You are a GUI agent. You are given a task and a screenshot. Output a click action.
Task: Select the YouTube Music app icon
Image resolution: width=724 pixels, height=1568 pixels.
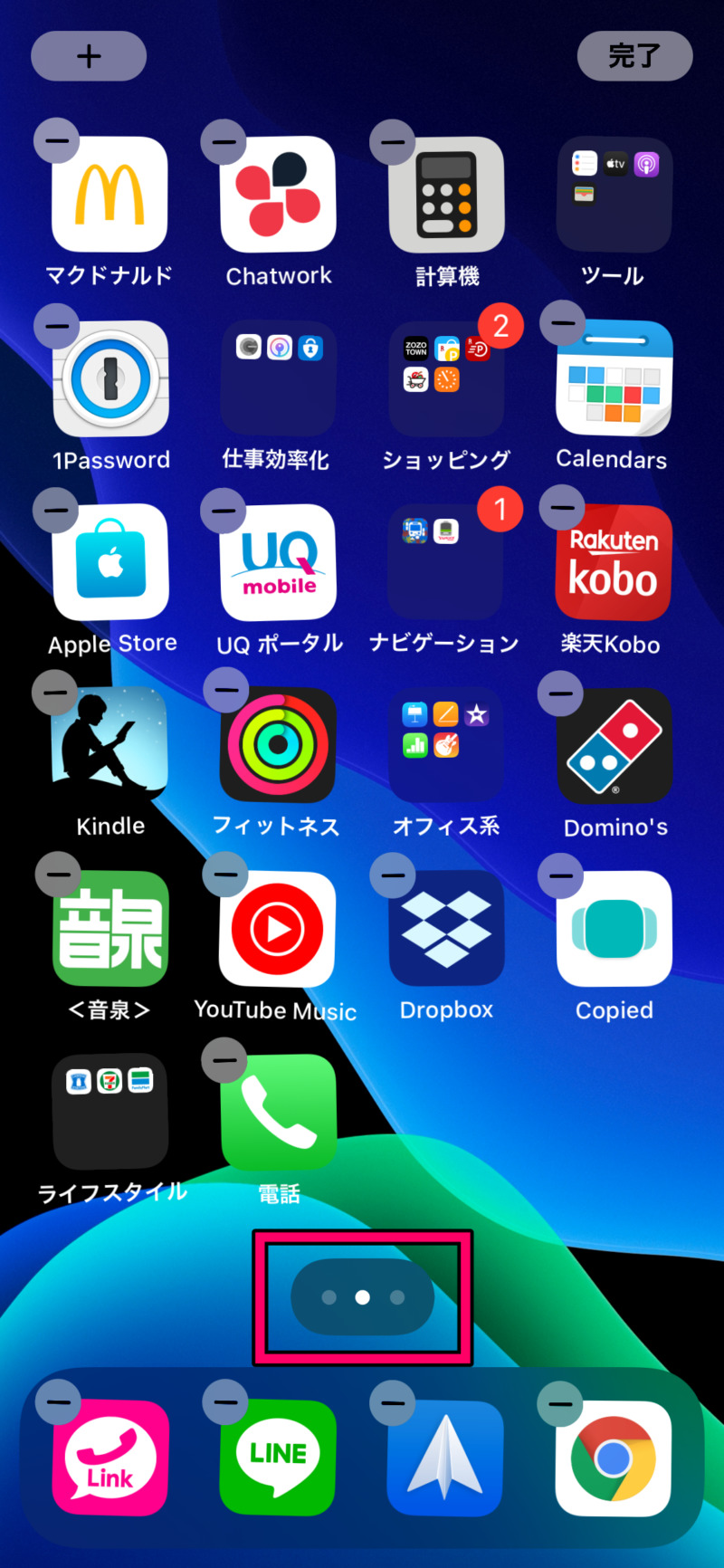[278, 929]
